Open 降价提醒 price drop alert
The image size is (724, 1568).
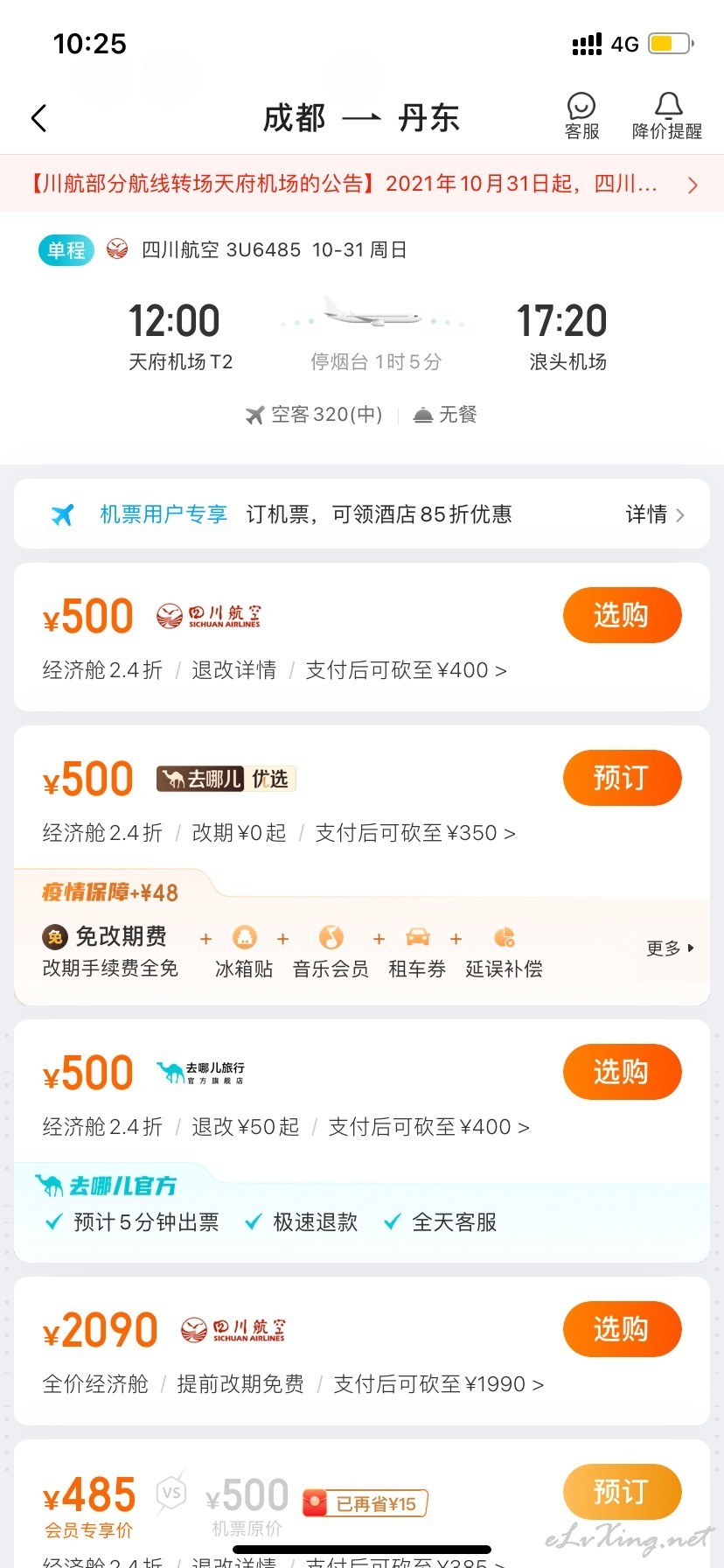point(667,116)
